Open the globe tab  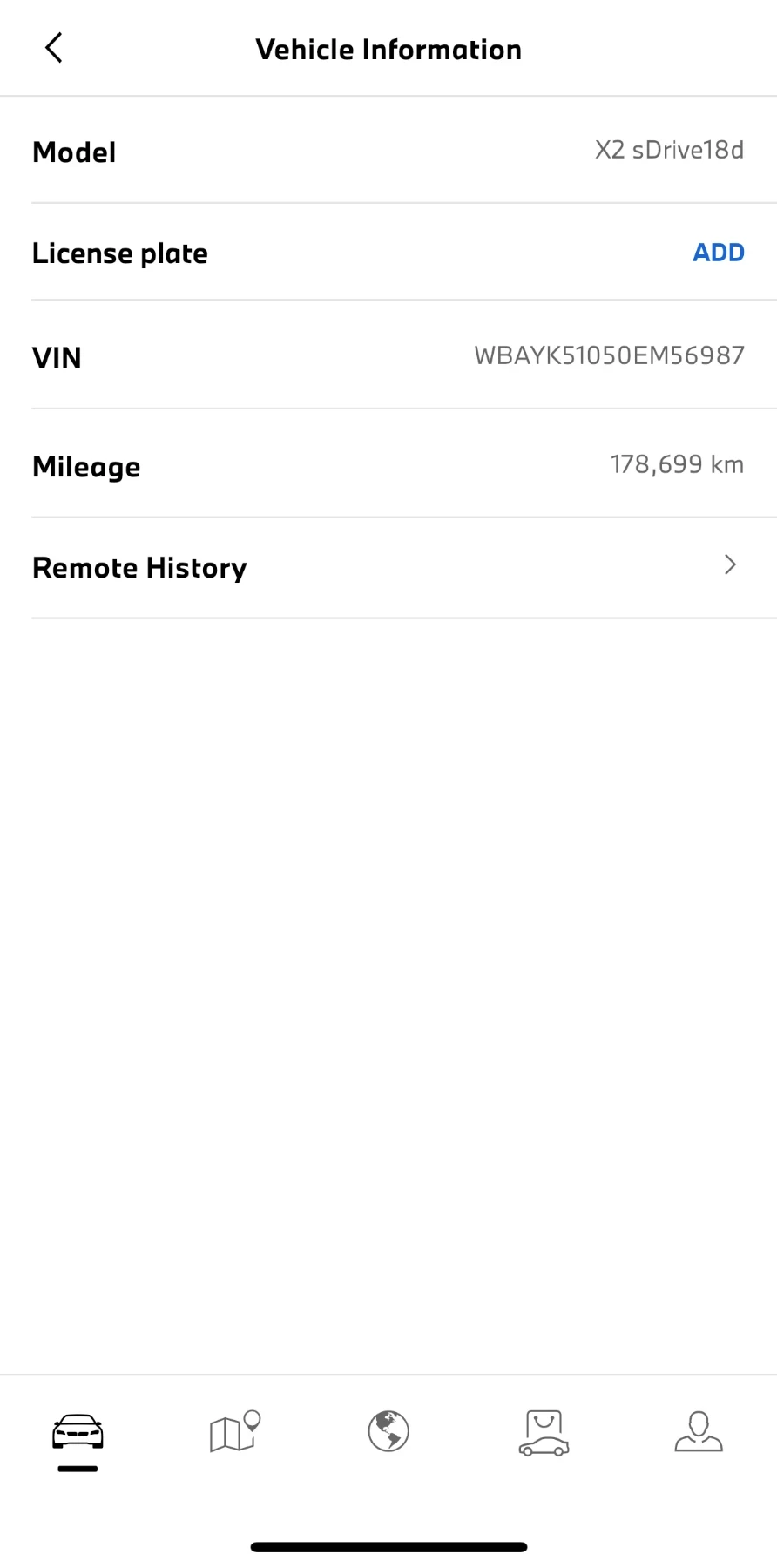click(388, 1432)
